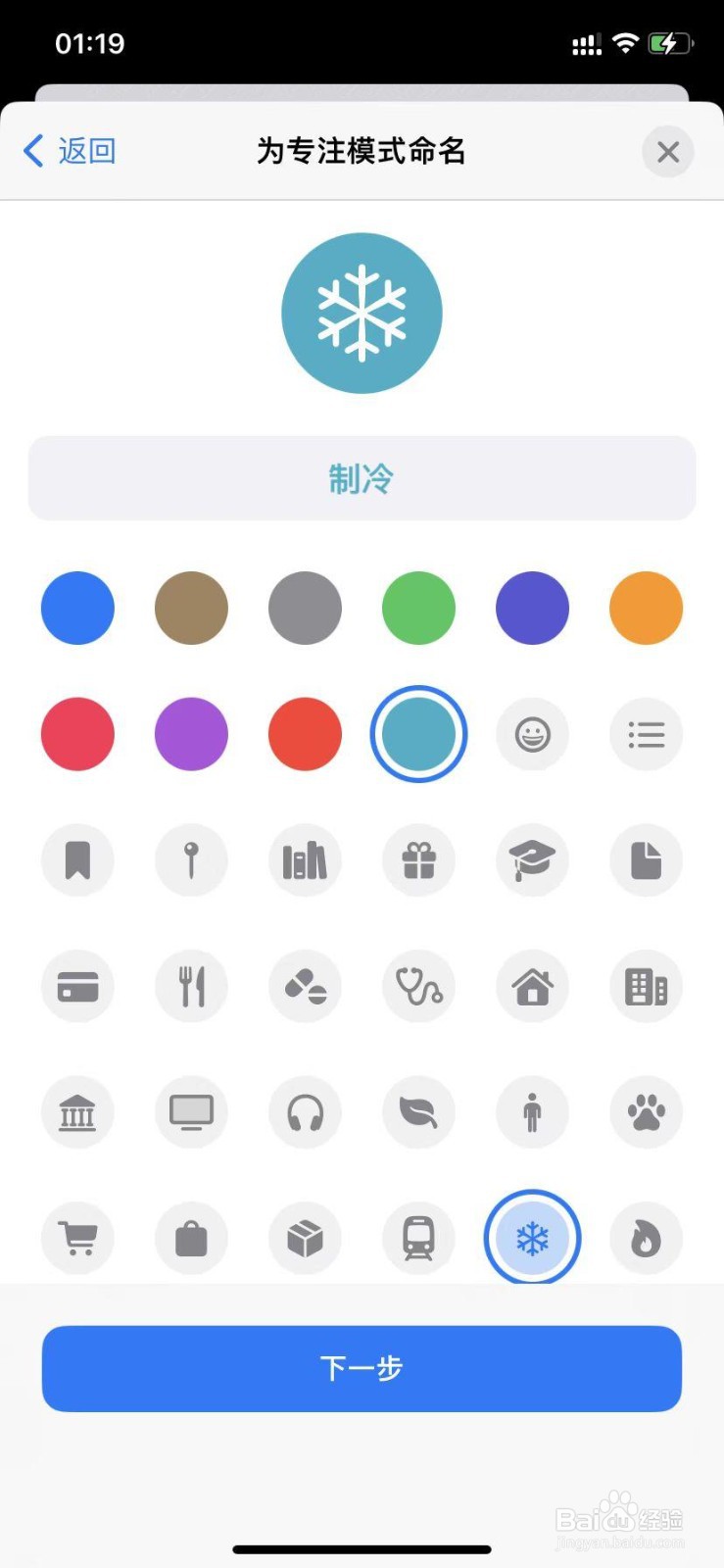Select the train icon
This screenshot has width=724, height=1568.
point(418,1238)
